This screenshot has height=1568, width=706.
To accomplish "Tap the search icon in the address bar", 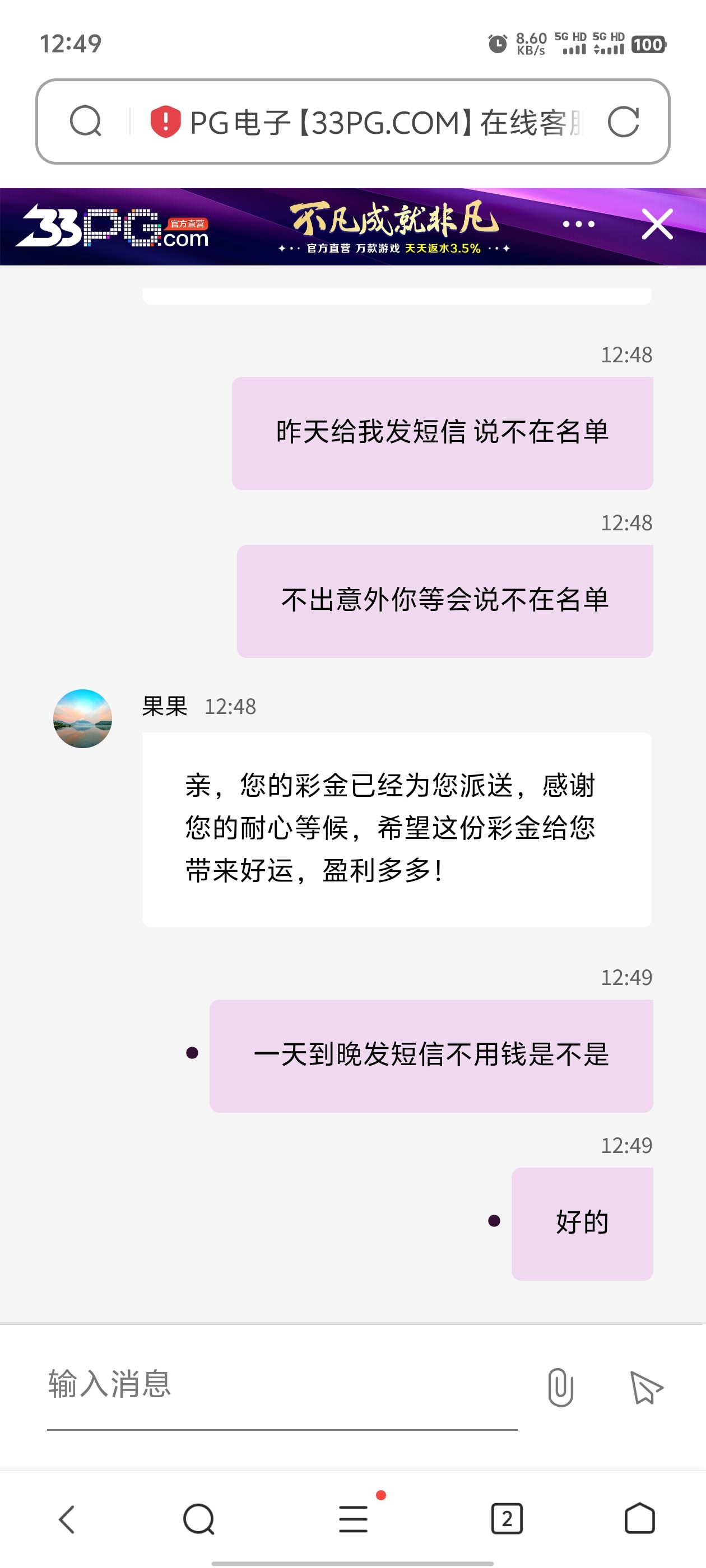I will (x=85, y=121).
